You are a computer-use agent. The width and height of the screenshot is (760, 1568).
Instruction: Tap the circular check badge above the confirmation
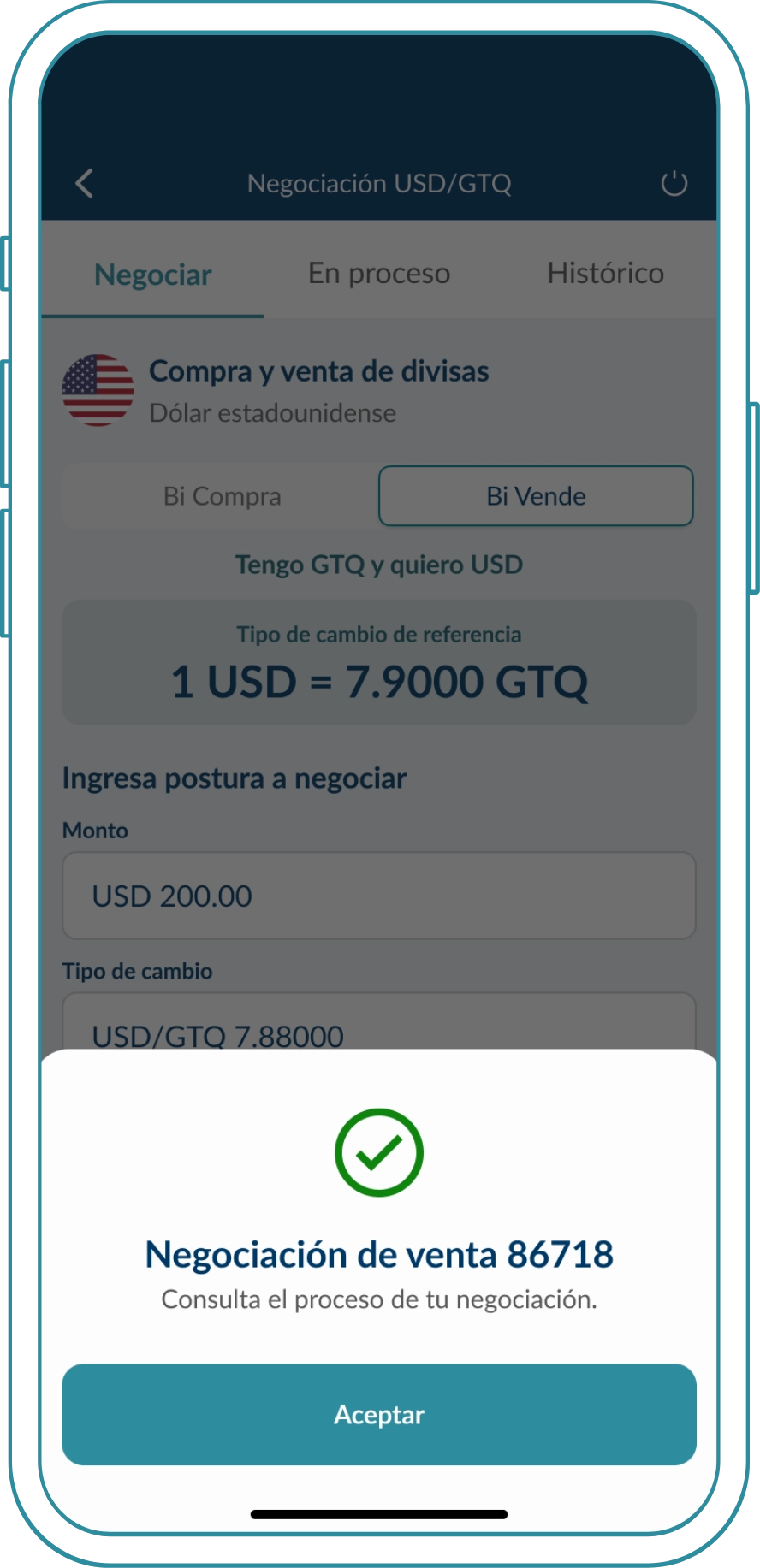[x=379, y=1151]
